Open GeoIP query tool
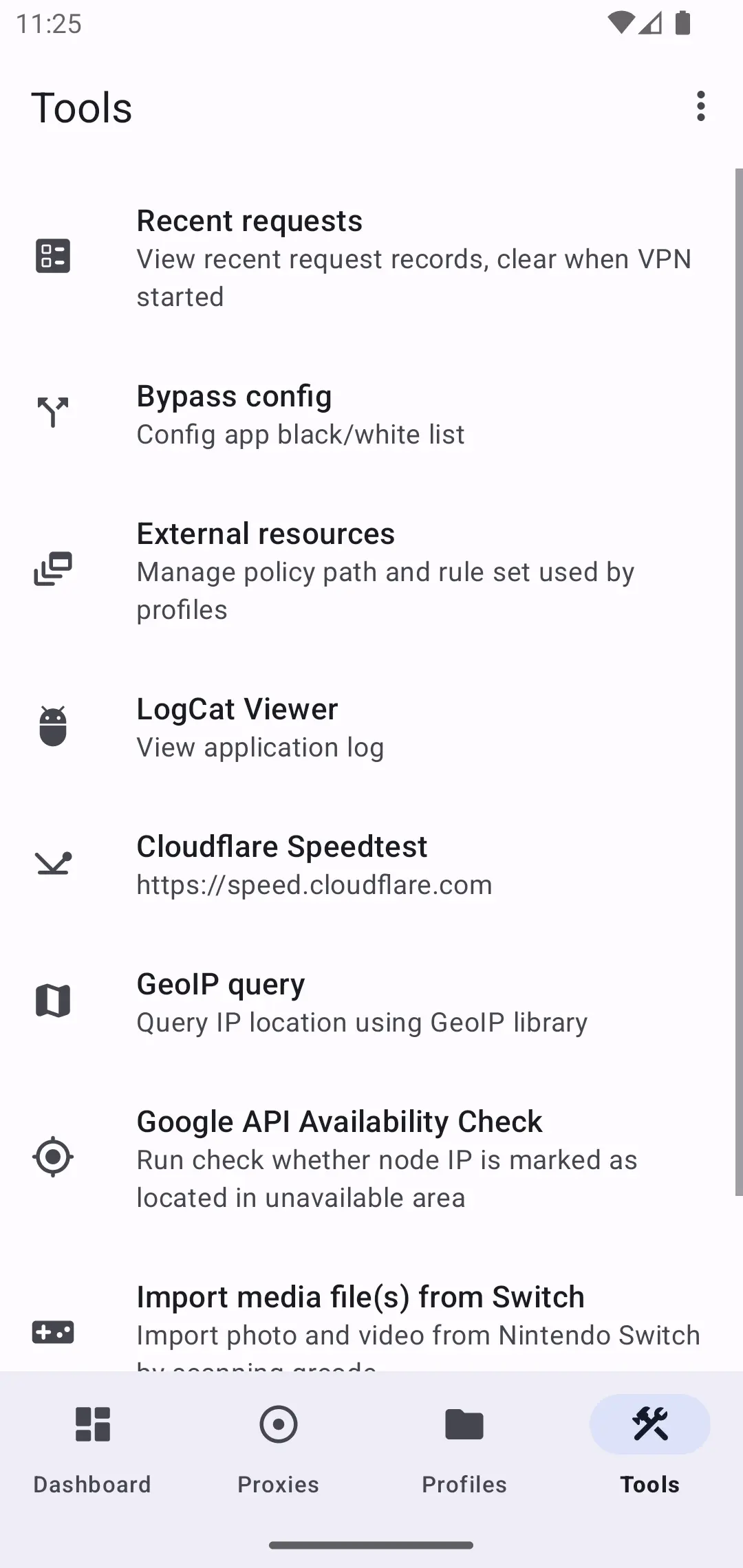The height and width of the screenshot is (1568, 743). tap(371, 1002)
